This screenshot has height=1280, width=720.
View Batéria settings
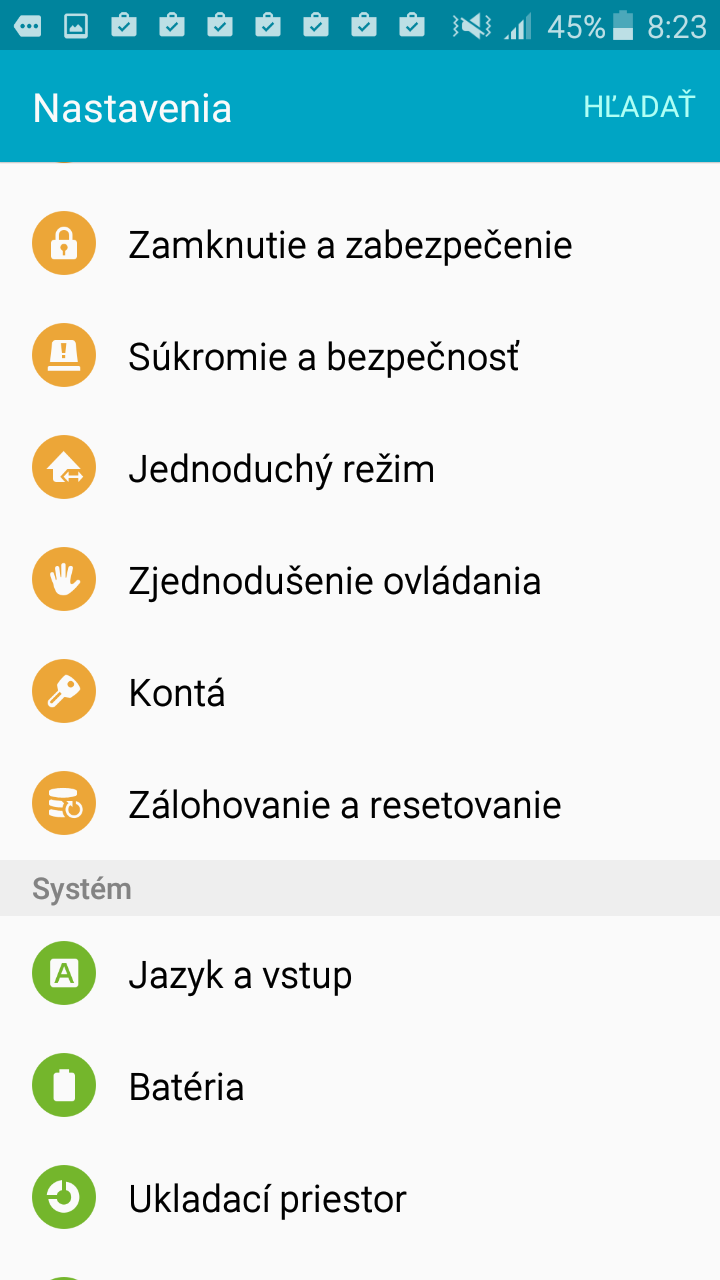click(x=360, y=1086)
